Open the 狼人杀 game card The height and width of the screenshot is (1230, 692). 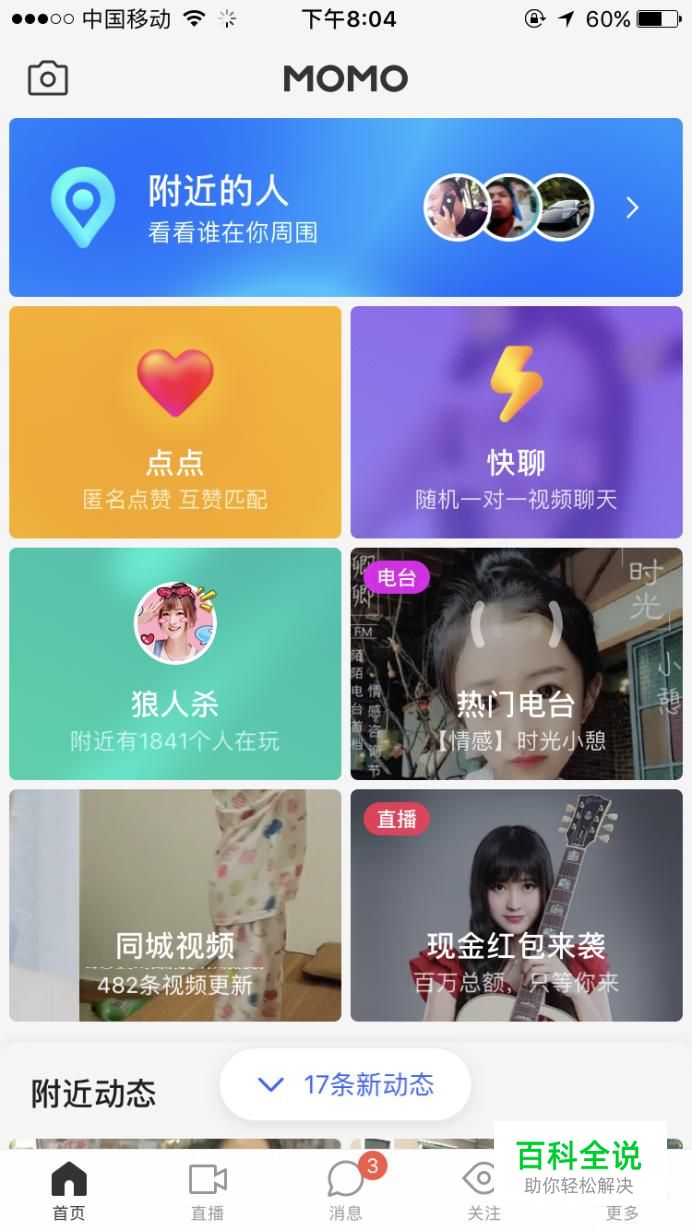175,663
